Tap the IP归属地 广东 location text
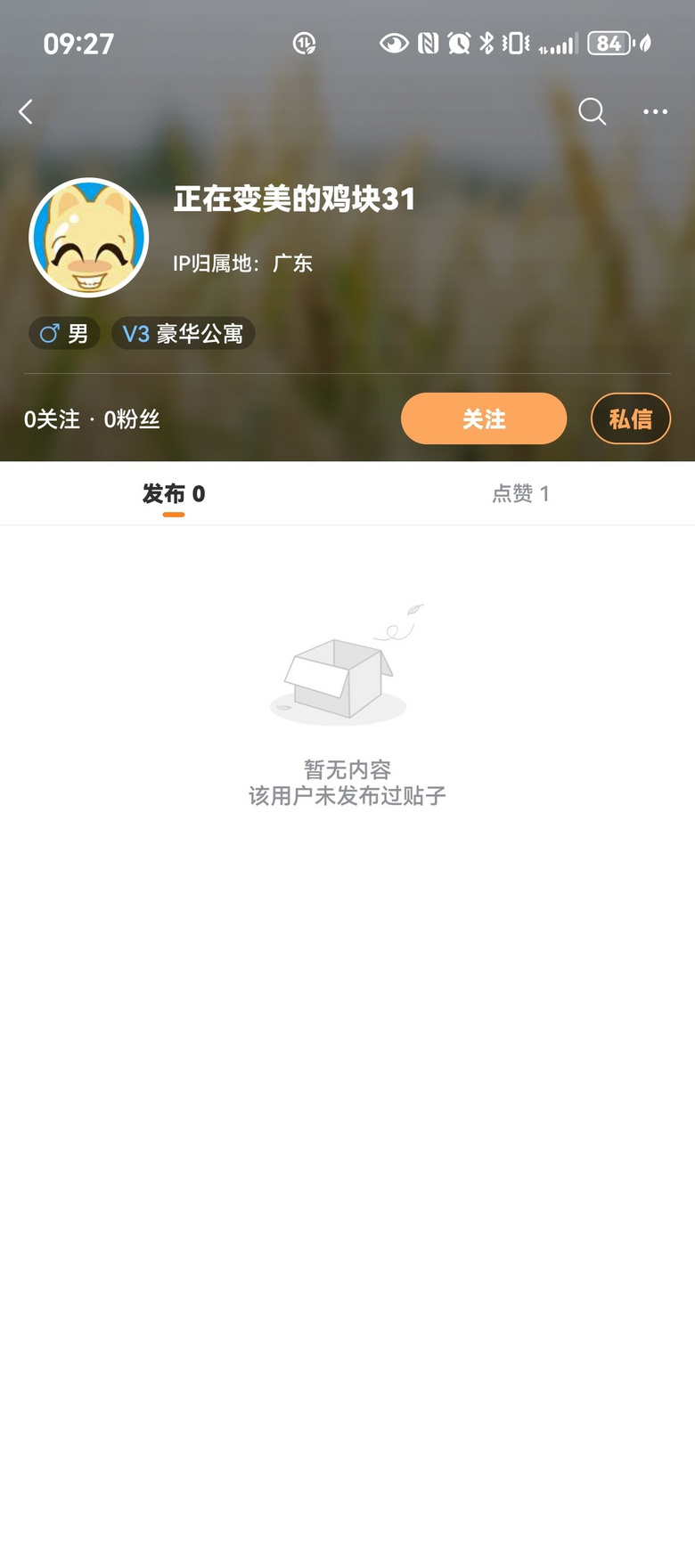695x1568 pixels. click(x=241, y=264)
